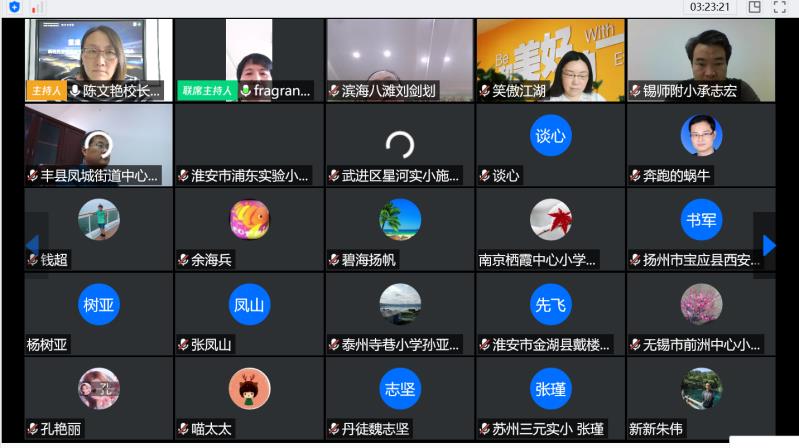
Task: Select 谈心 participant tile
Action: point(550,145)
